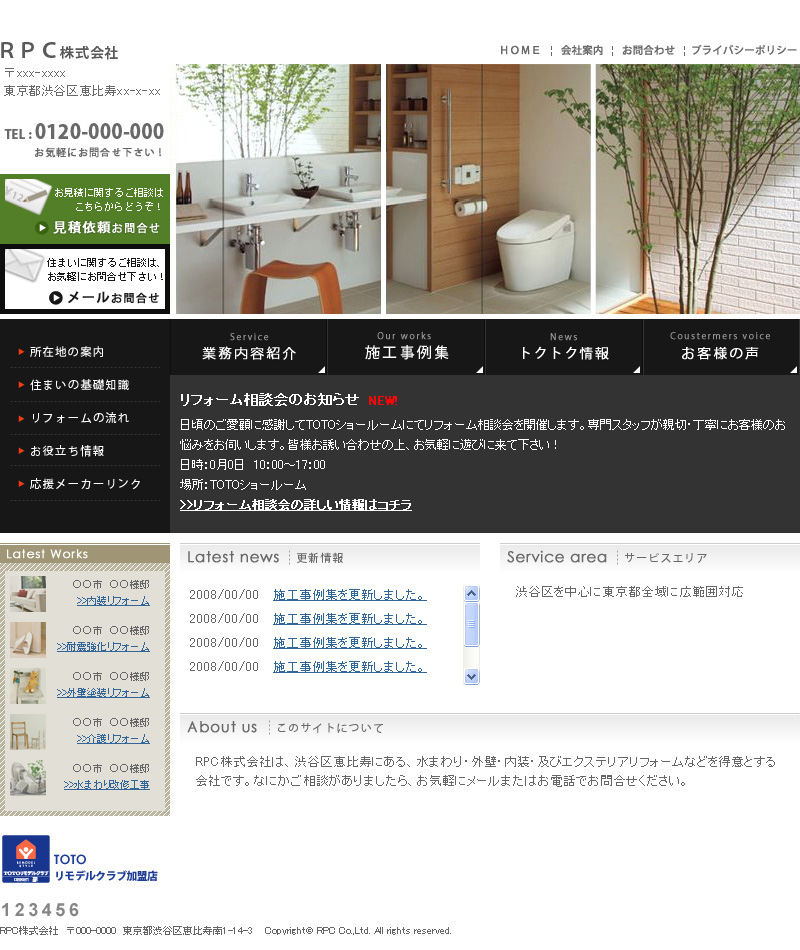Tap the news list scroll down arrow
Viewport: 800px width, 950px height.
pyautogui.click(x=472, y=676)
